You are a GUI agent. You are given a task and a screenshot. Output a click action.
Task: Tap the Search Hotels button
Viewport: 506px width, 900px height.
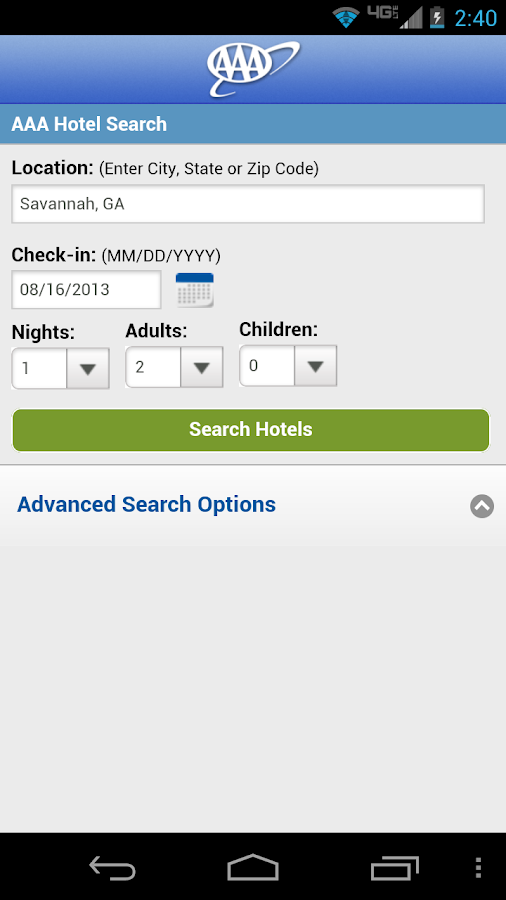[251, 430]
